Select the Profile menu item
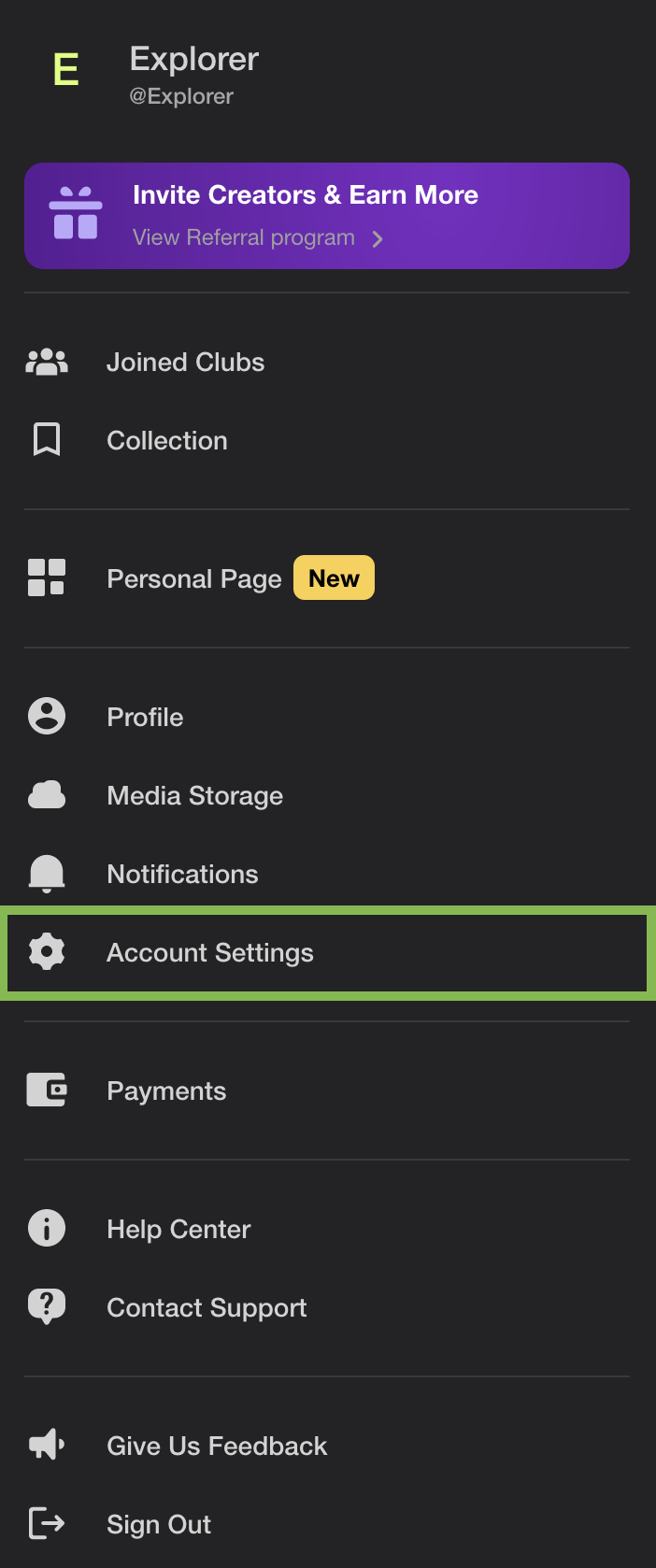Viewport: 656px width, 1568px height. 145,718
